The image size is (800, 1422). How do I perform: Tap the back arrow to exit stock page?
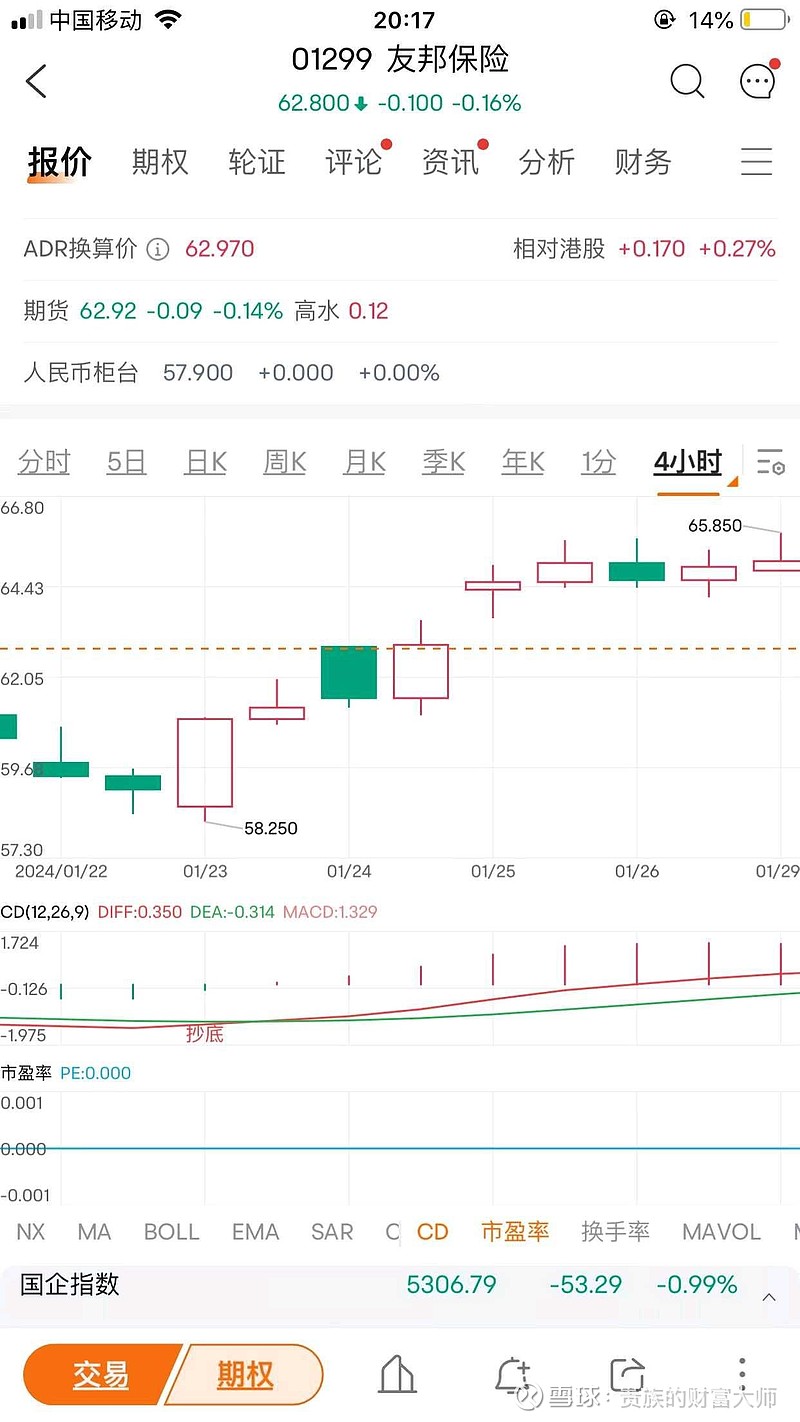tap(36, 82)
